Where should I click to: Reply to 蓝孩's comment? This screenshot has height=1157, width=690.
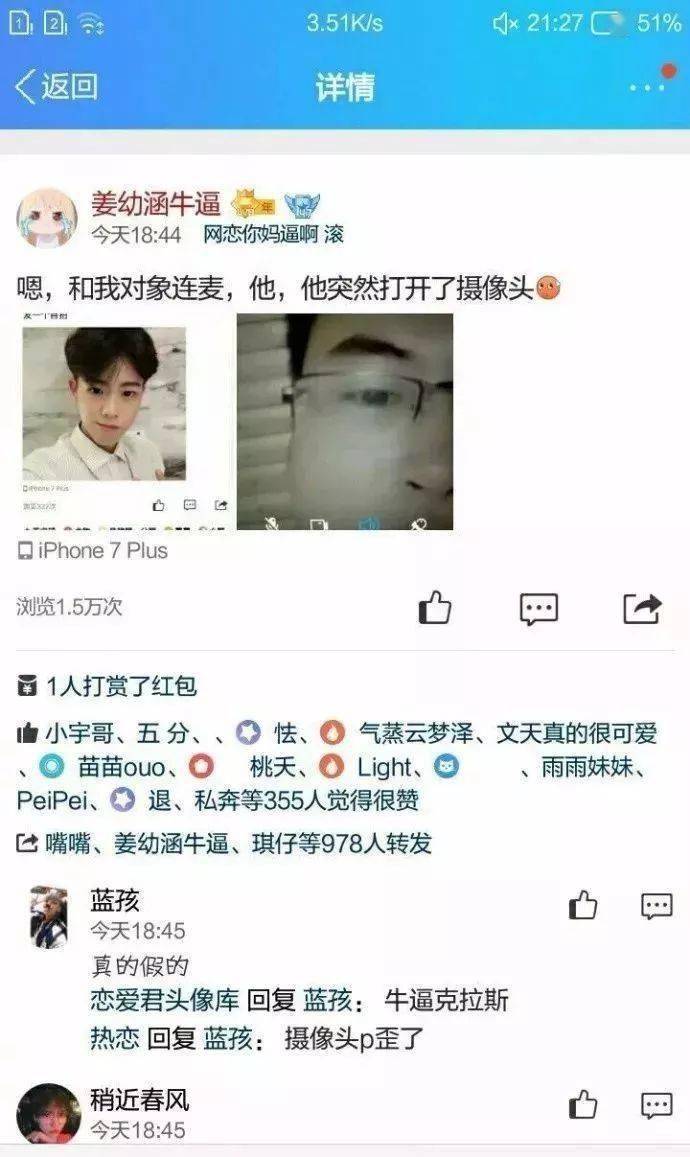coord(656,905)
